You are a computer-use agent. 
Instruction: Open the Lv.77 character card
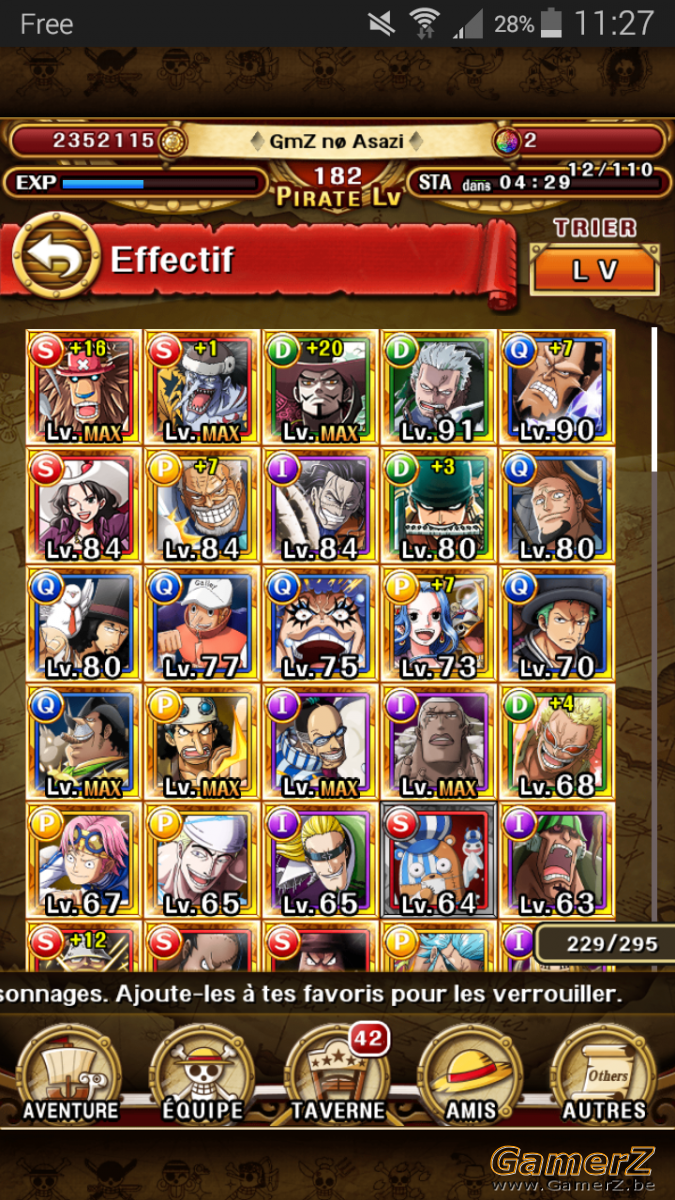point(203,624)
